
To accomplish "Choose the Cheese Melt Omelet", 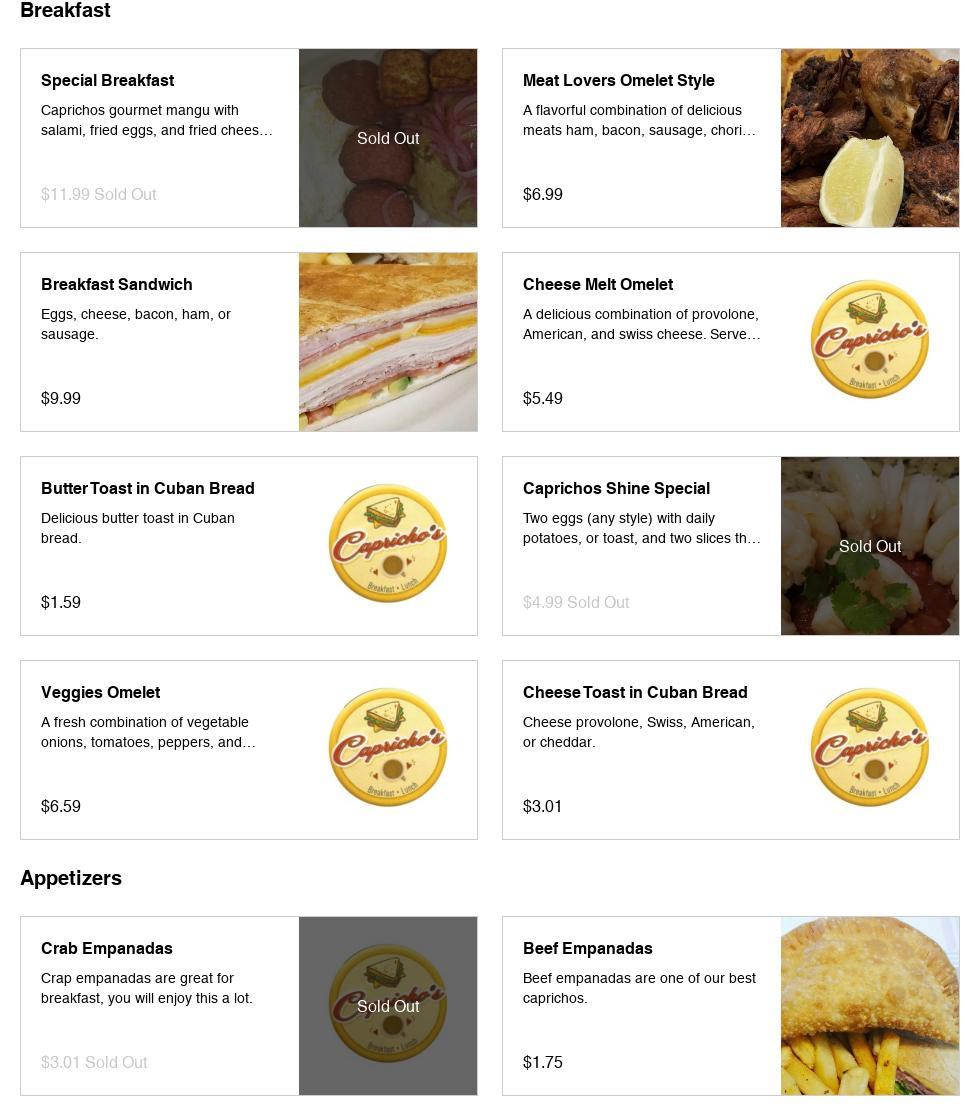I will tap(642, 342).
